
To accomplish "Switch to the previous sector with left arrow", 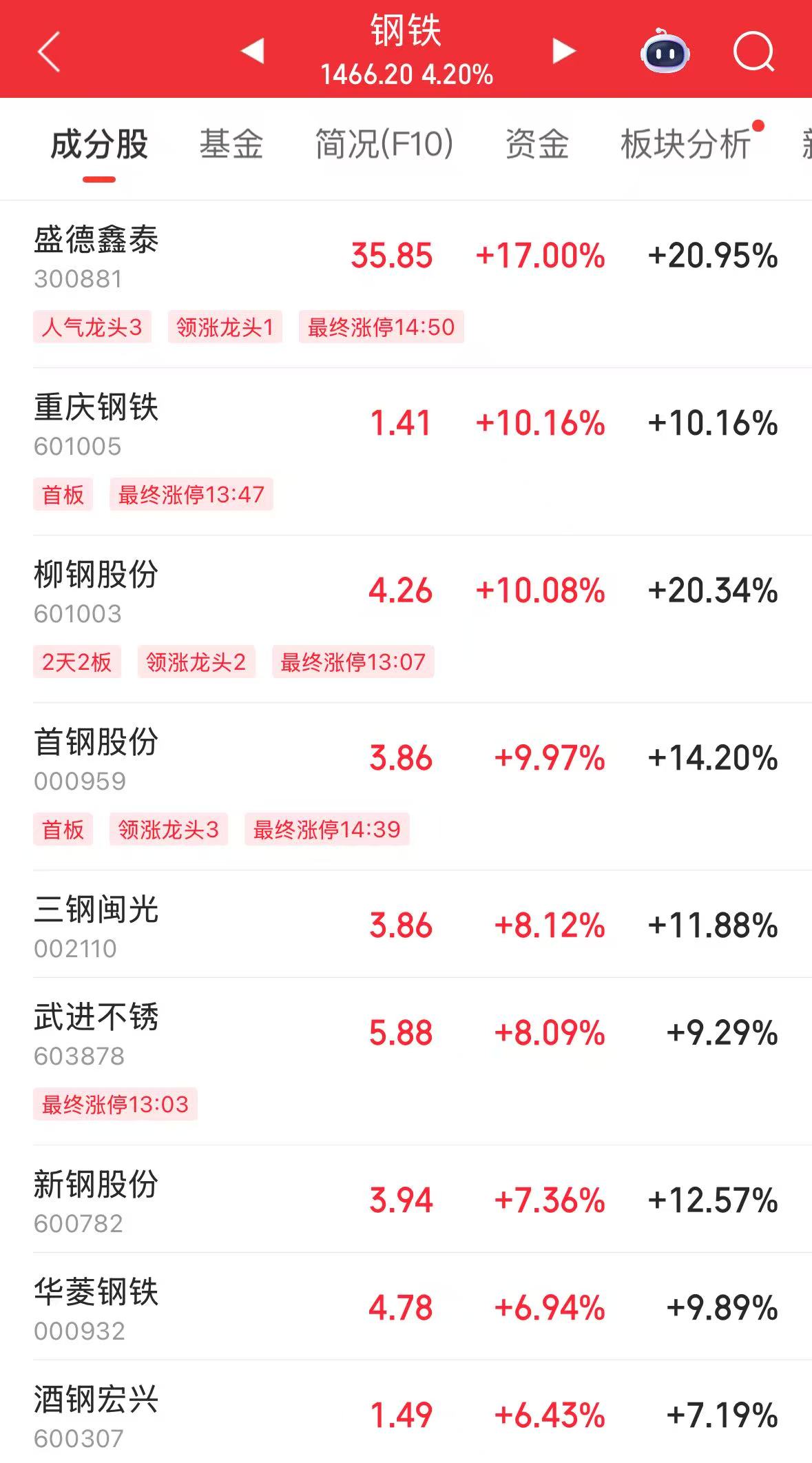I will pos(253,51).
